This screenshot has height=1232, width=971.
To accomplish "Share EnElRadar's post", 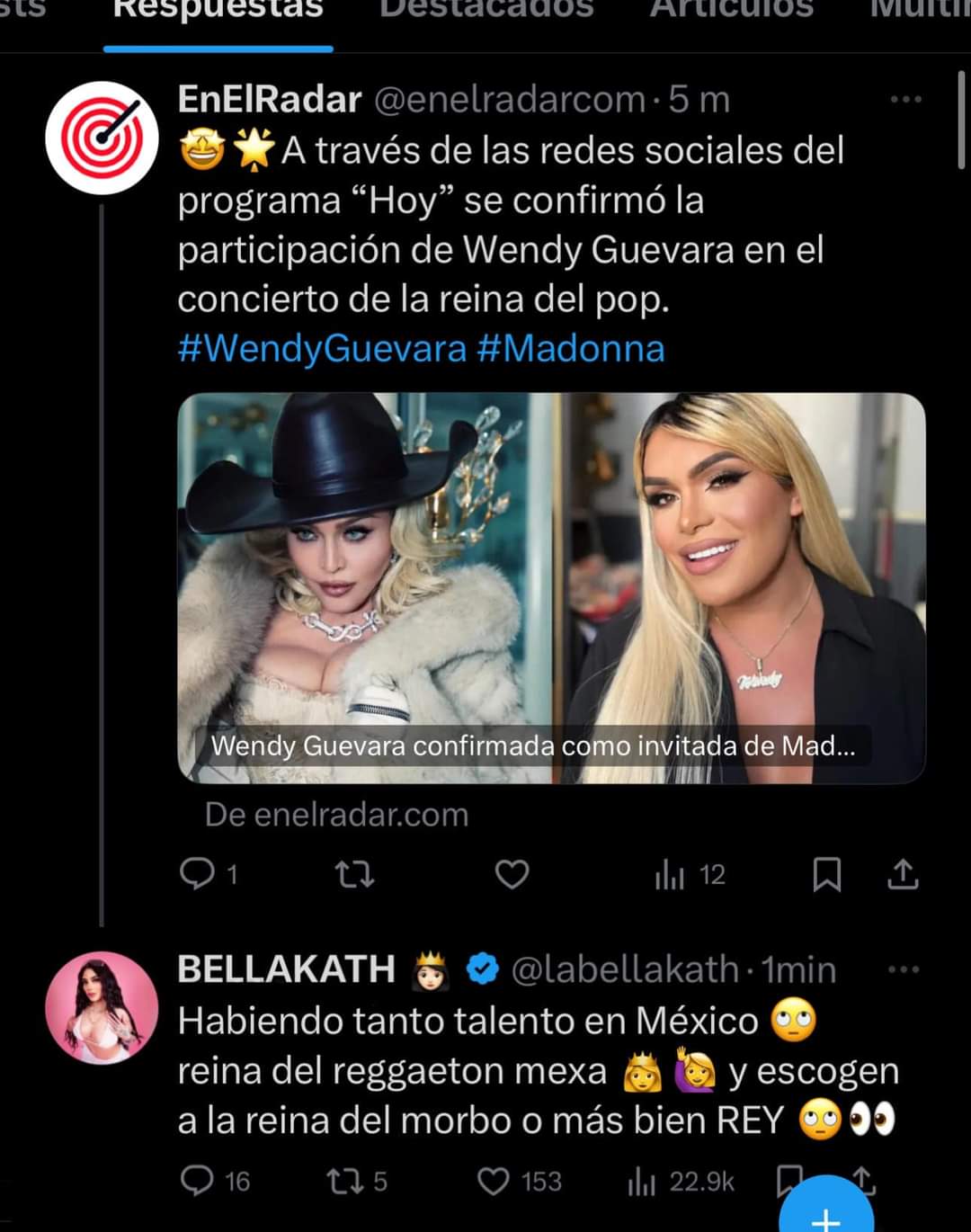I will click(902, 874).
